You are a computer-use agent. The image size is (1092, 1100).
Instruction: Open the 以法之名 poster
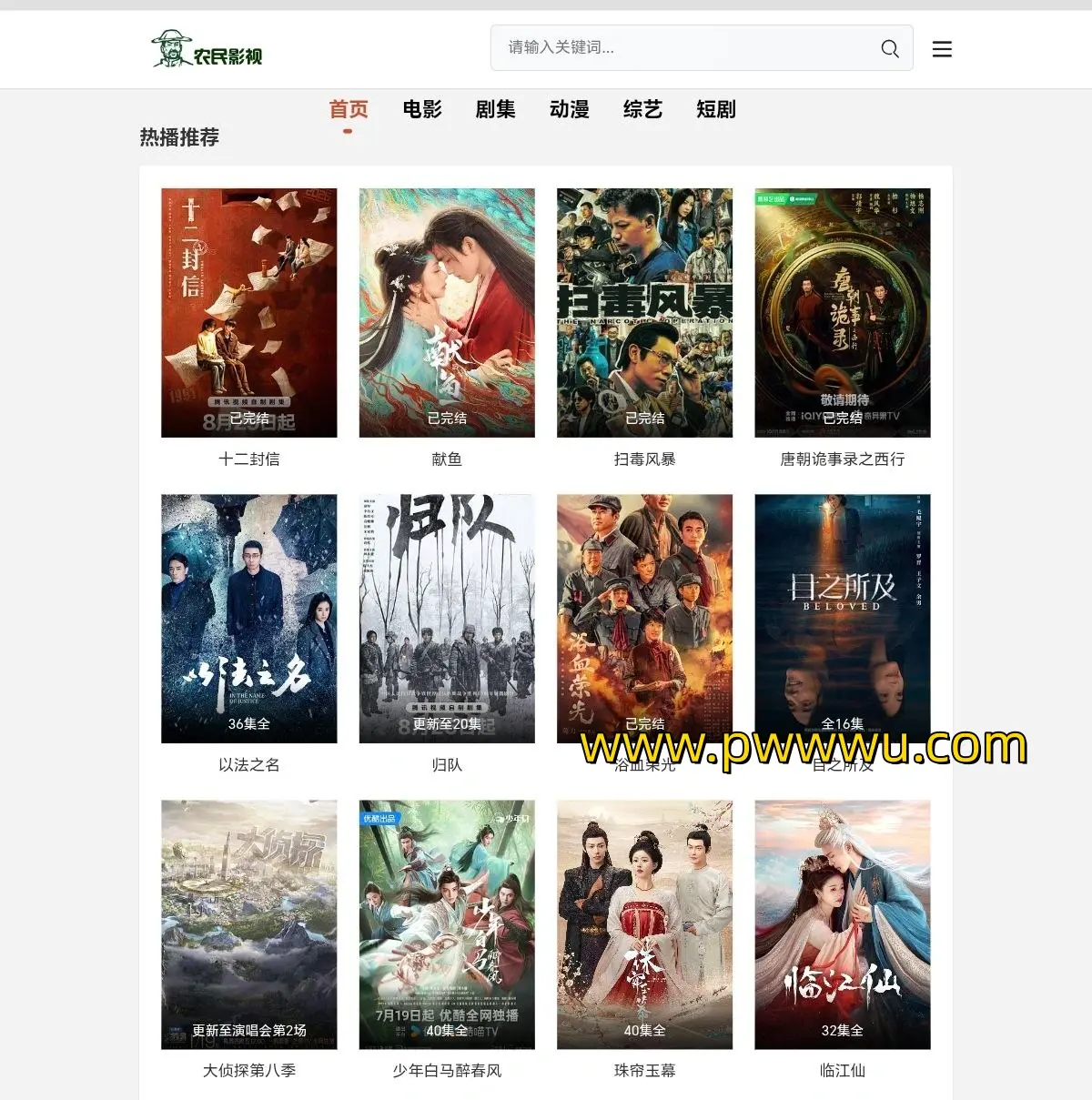[x=248, y=618]
